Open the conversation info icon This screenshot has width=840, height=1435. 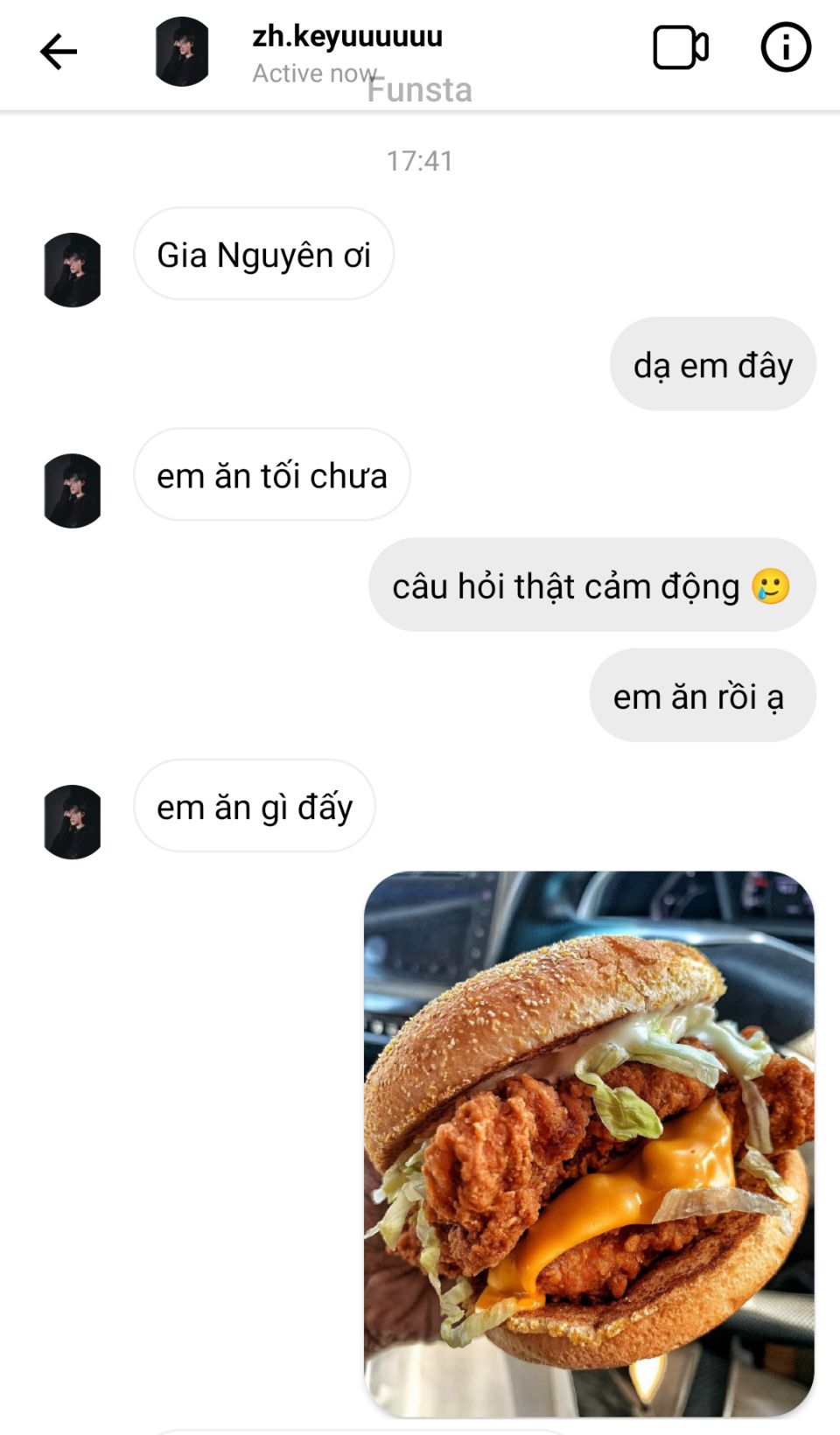coord(785,48)
